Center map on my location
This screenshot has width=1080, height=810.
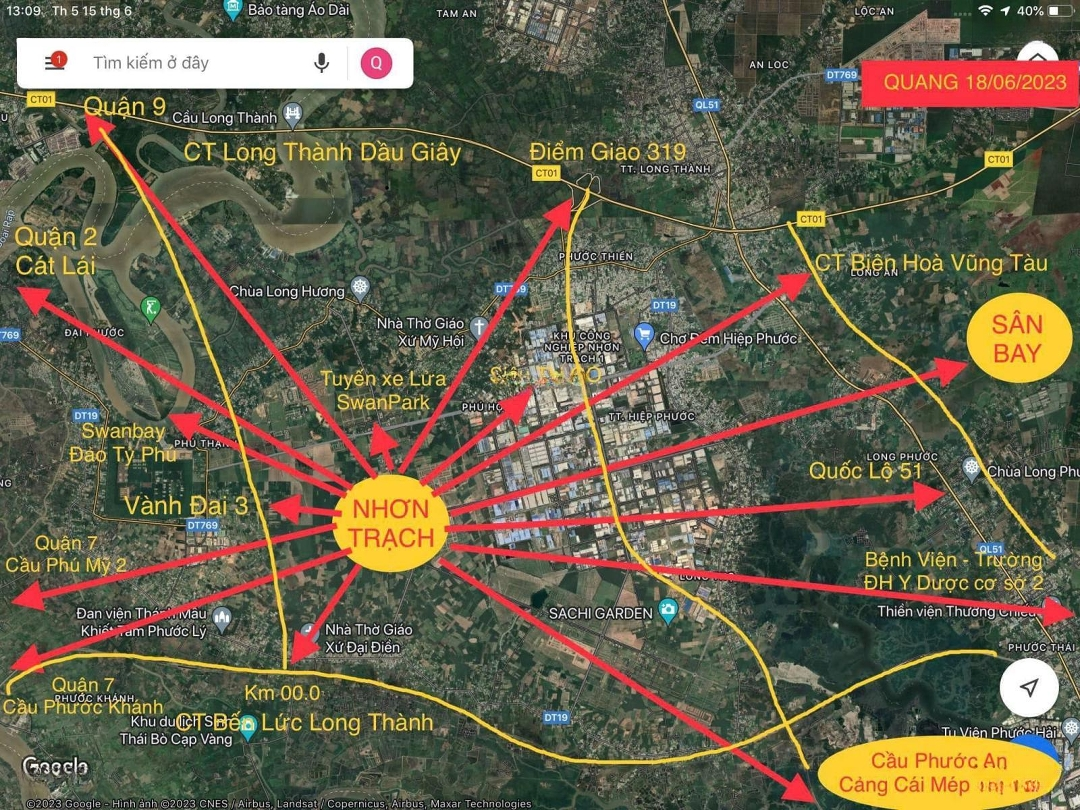click(1029, 687)
